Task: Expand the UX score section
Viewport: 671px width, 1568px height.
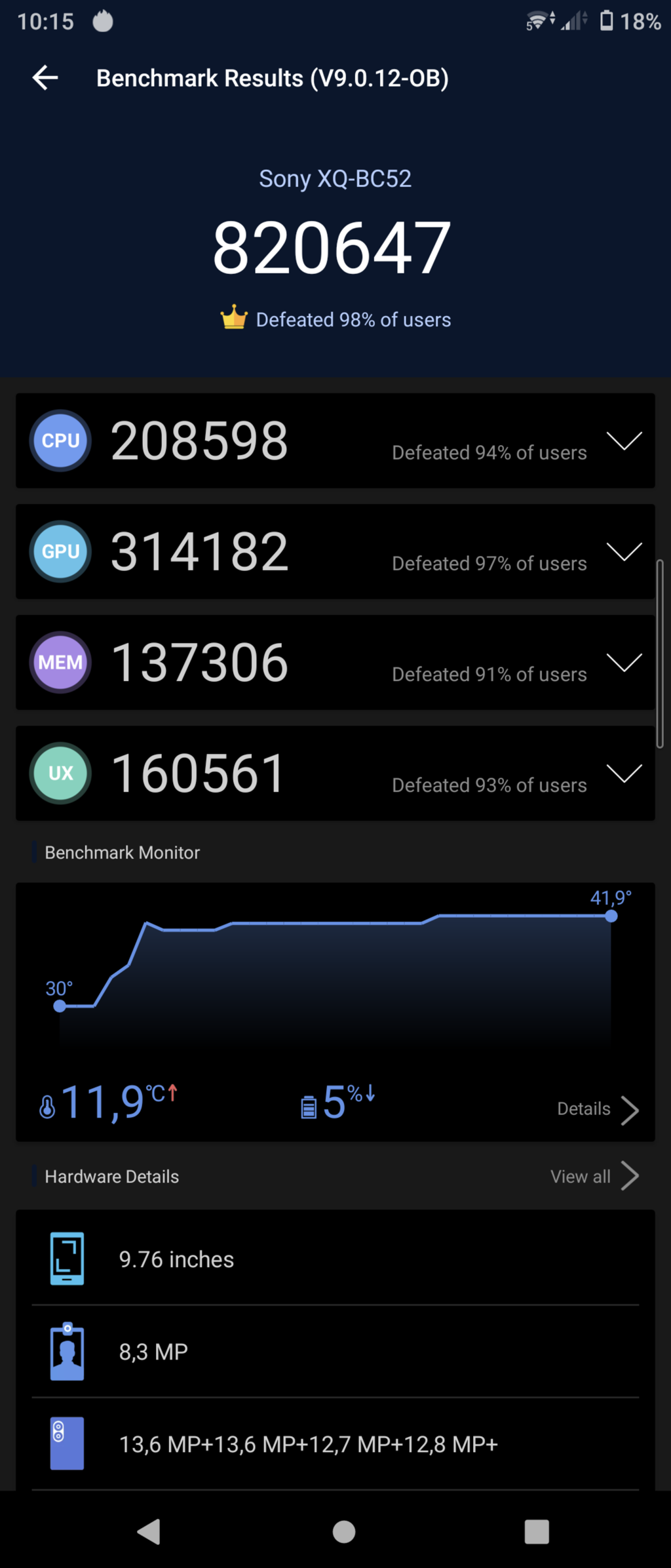Action: [623, 773]
